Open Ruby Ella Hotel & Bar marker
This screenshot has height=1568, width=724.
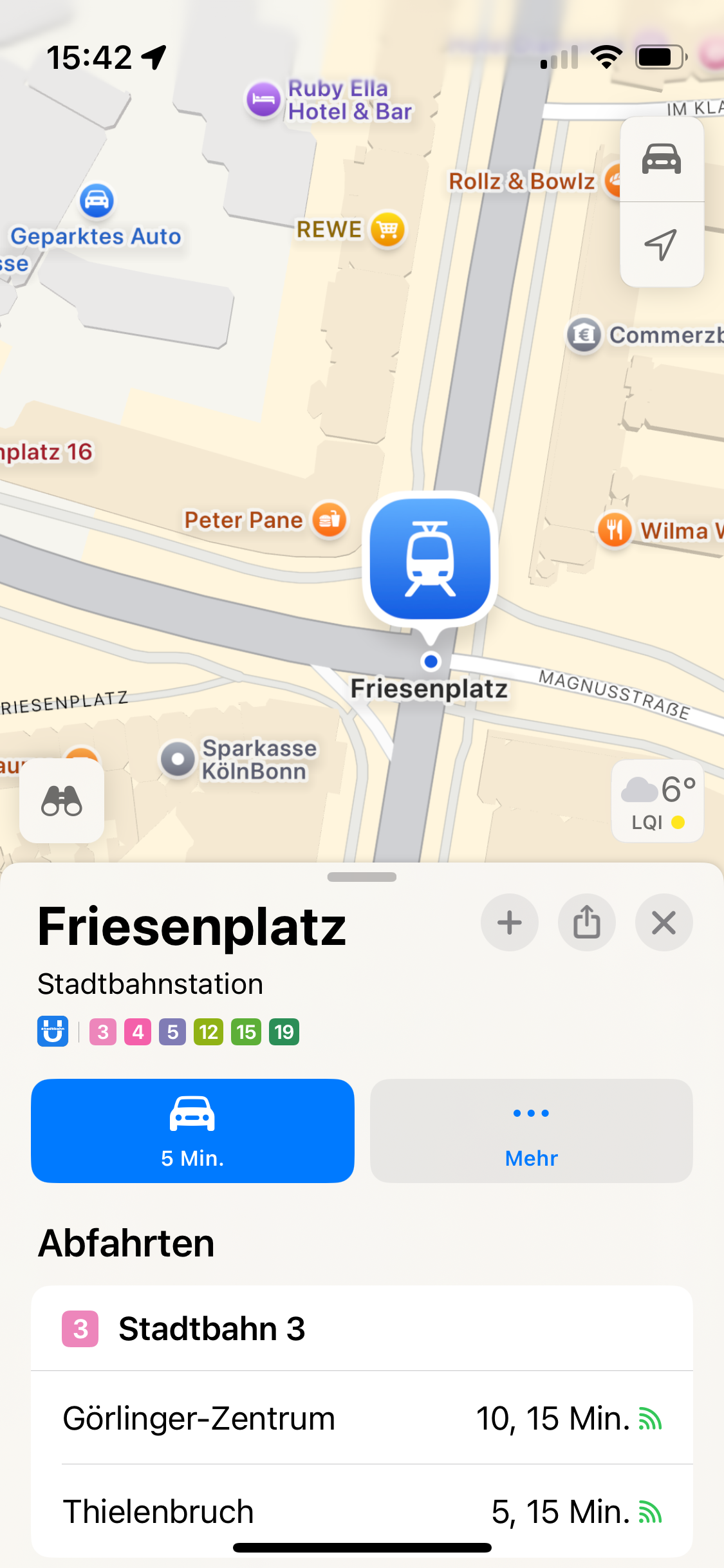click(x=330, y=100)
